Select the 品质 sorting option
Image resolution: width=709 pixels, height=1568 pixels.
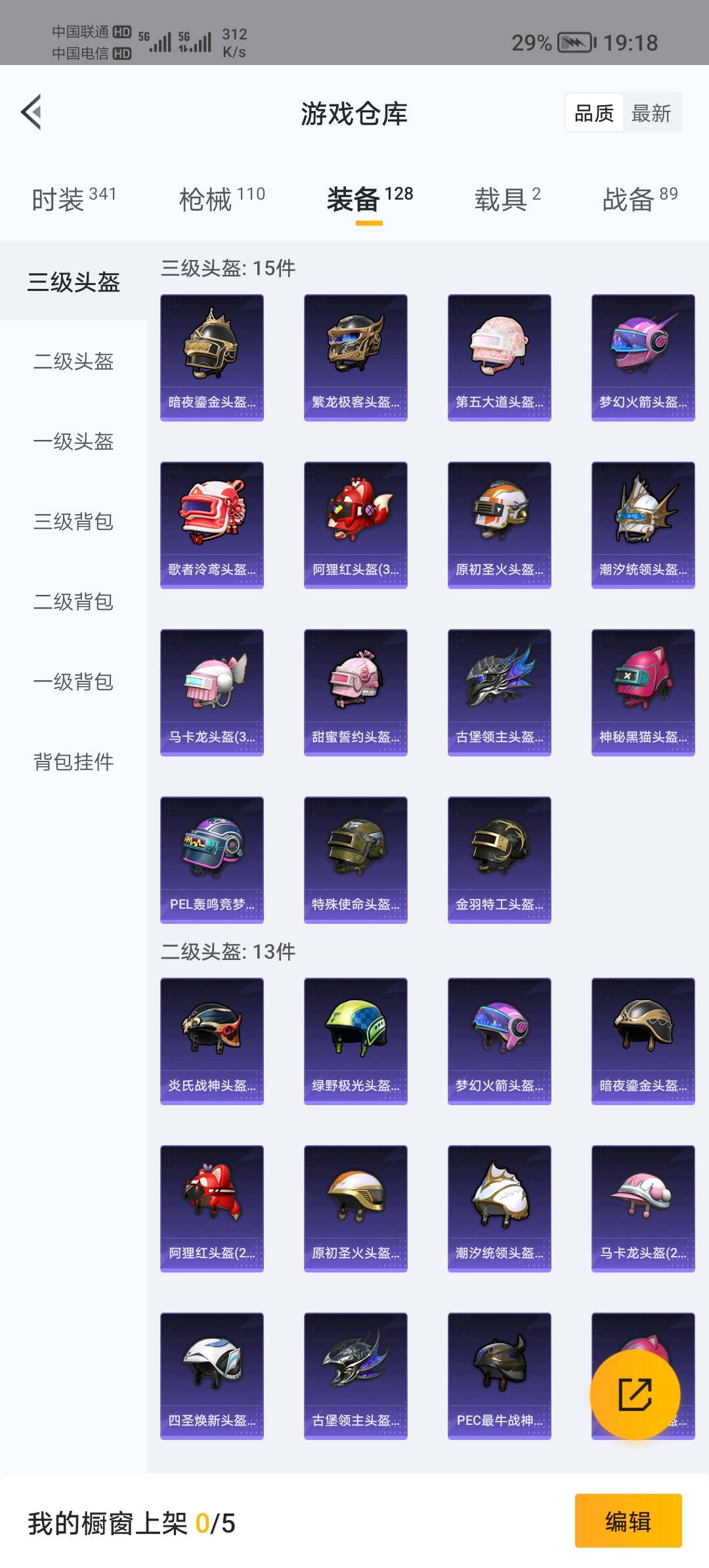pos(594,113)
